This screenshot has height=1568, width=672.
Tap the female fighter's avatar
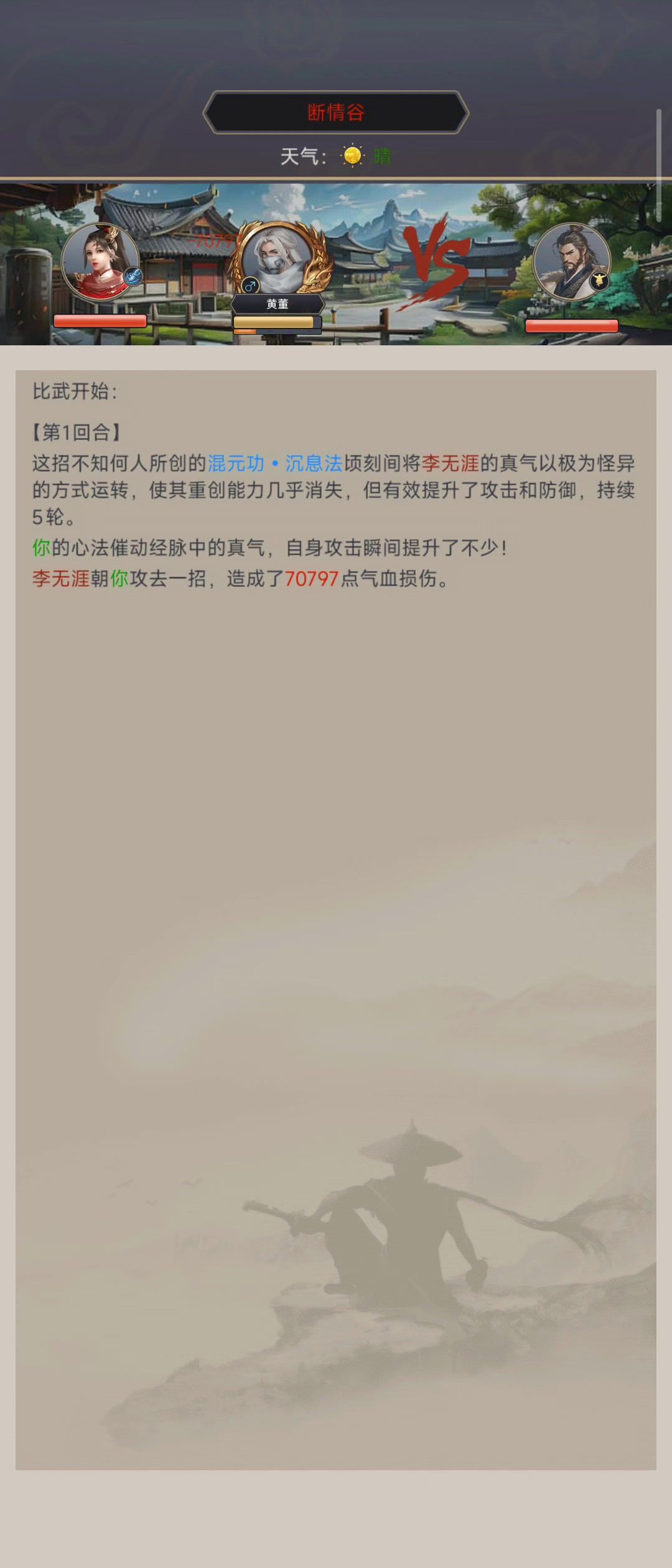tap(100, 262)
